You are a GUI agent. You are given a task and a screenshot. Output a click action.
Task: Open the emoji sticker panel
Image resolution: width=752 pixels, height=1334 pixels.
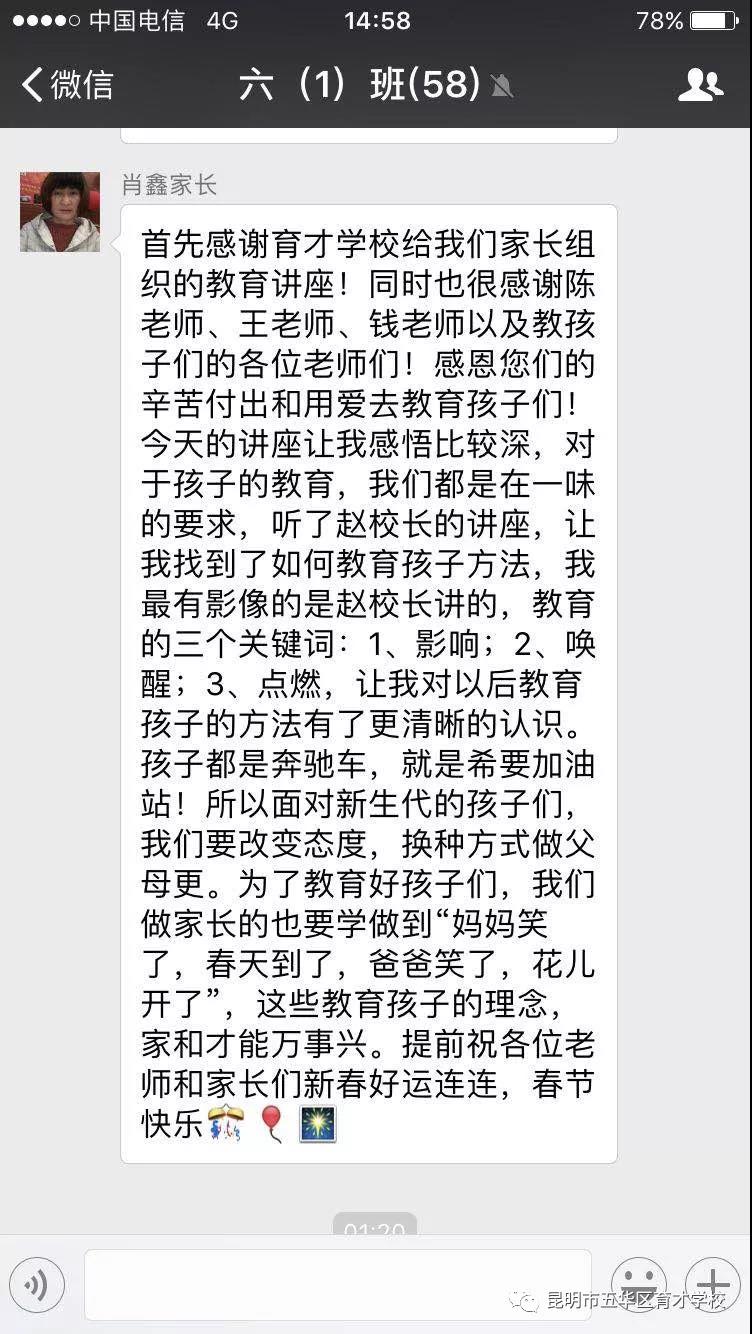[638, 1282]
